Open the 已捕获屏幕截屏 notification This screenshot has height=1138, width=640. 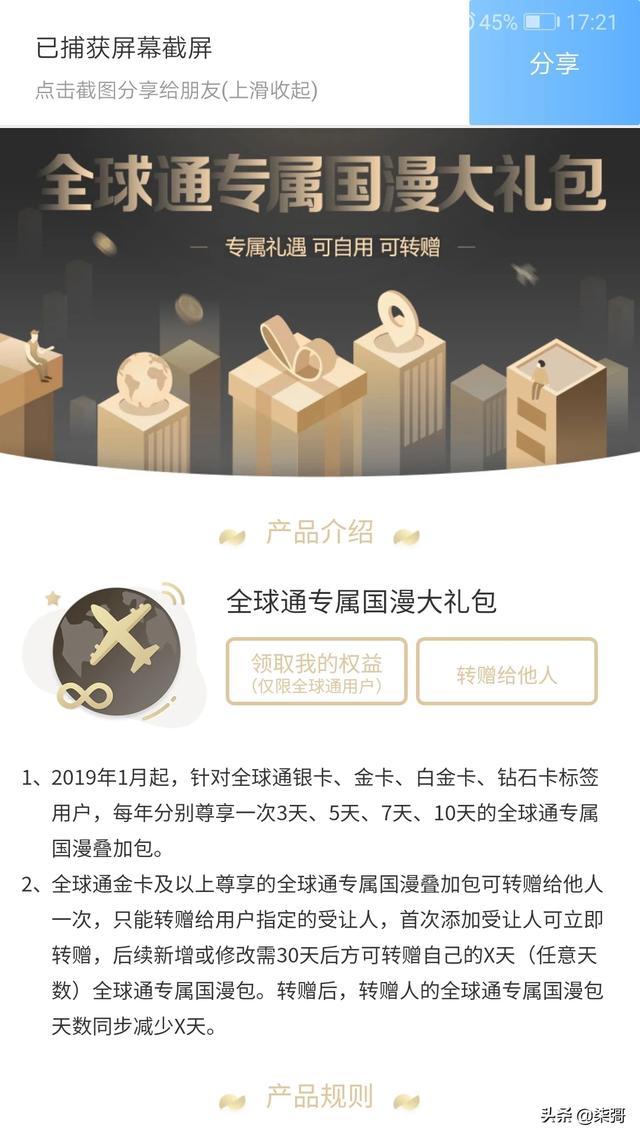[200, 66]
